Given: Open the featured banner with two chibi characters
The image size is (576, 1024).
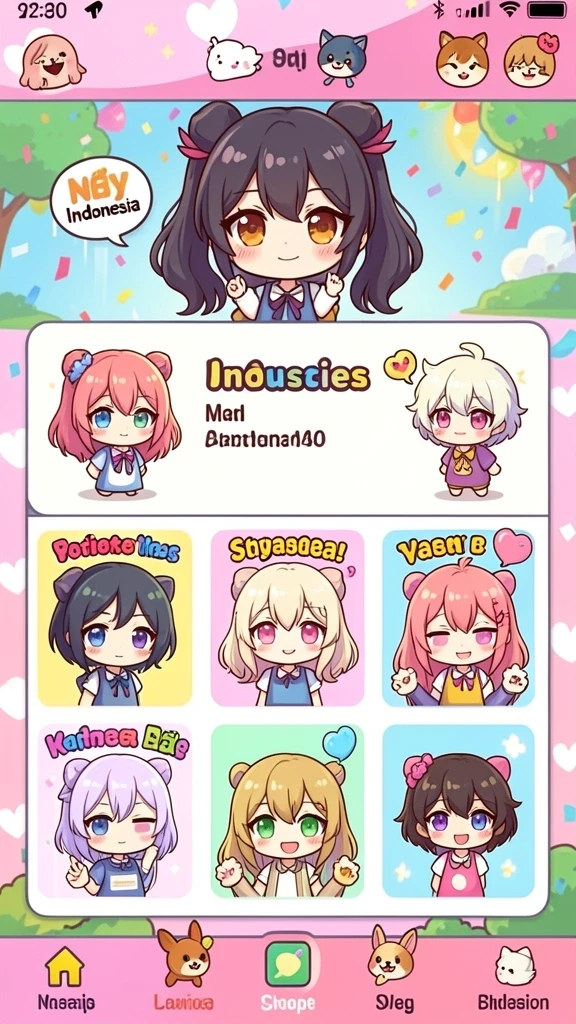Looking at the screenshot, I should click(288, 420).
